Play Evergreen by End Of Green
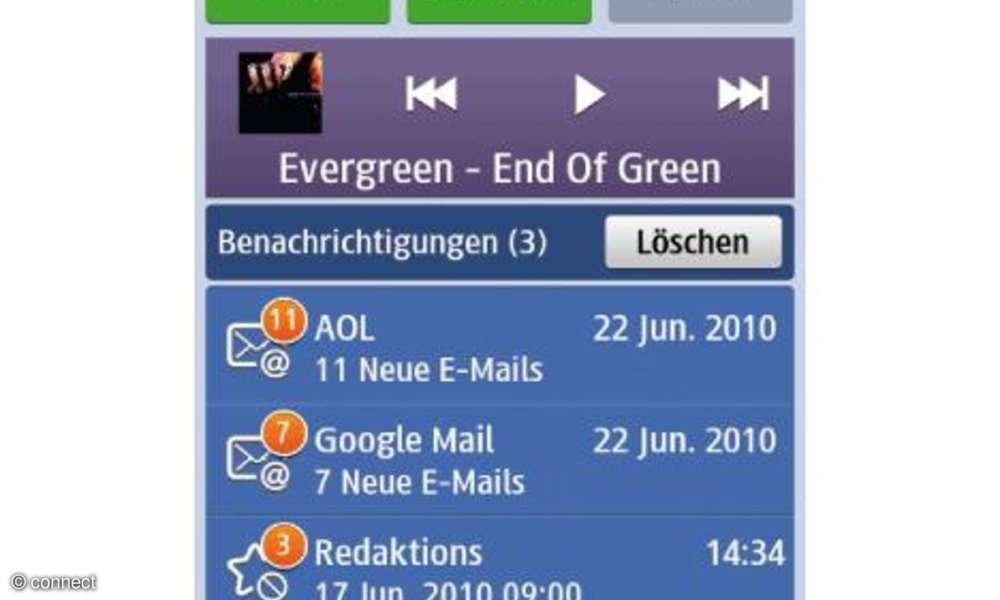This screenshot has height=600, width=1000. point(589,94)
